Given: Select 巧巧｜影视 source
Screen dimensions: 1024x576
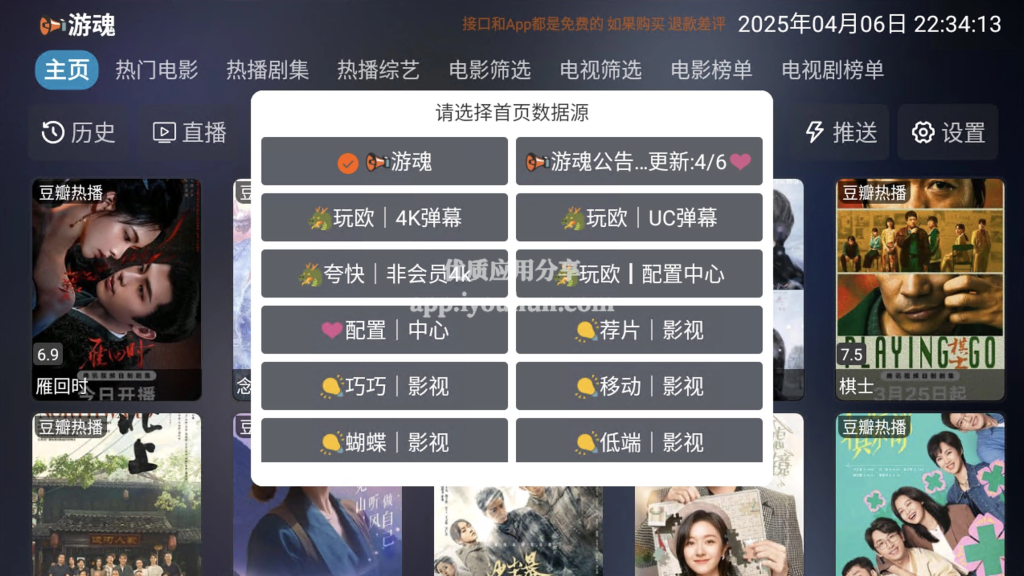Looking at the screenshot, I should pyautogui.click(x=384, y=386).
